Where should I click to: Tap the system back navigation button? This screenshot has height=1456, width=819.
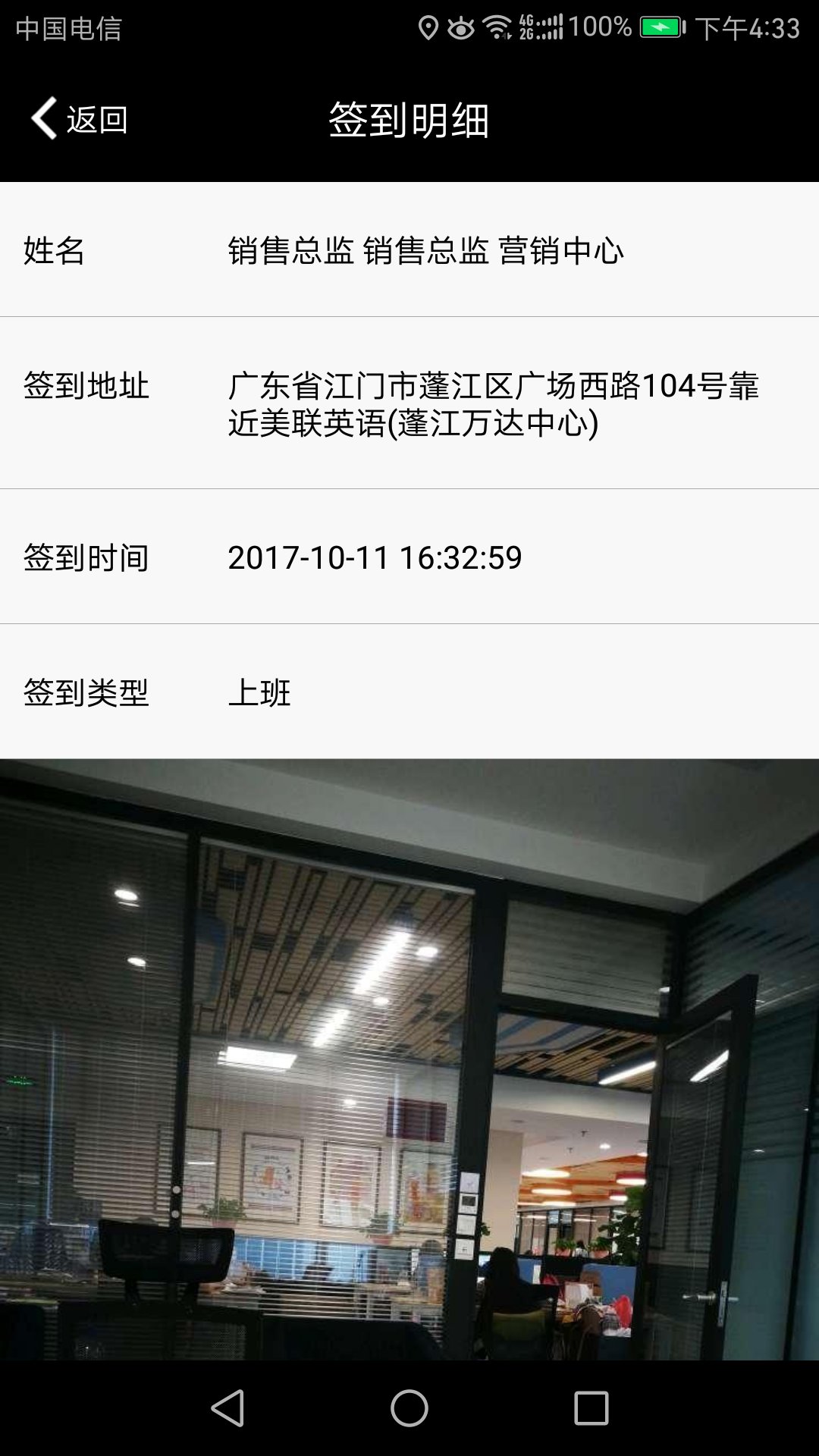(x=227, y=1408)
